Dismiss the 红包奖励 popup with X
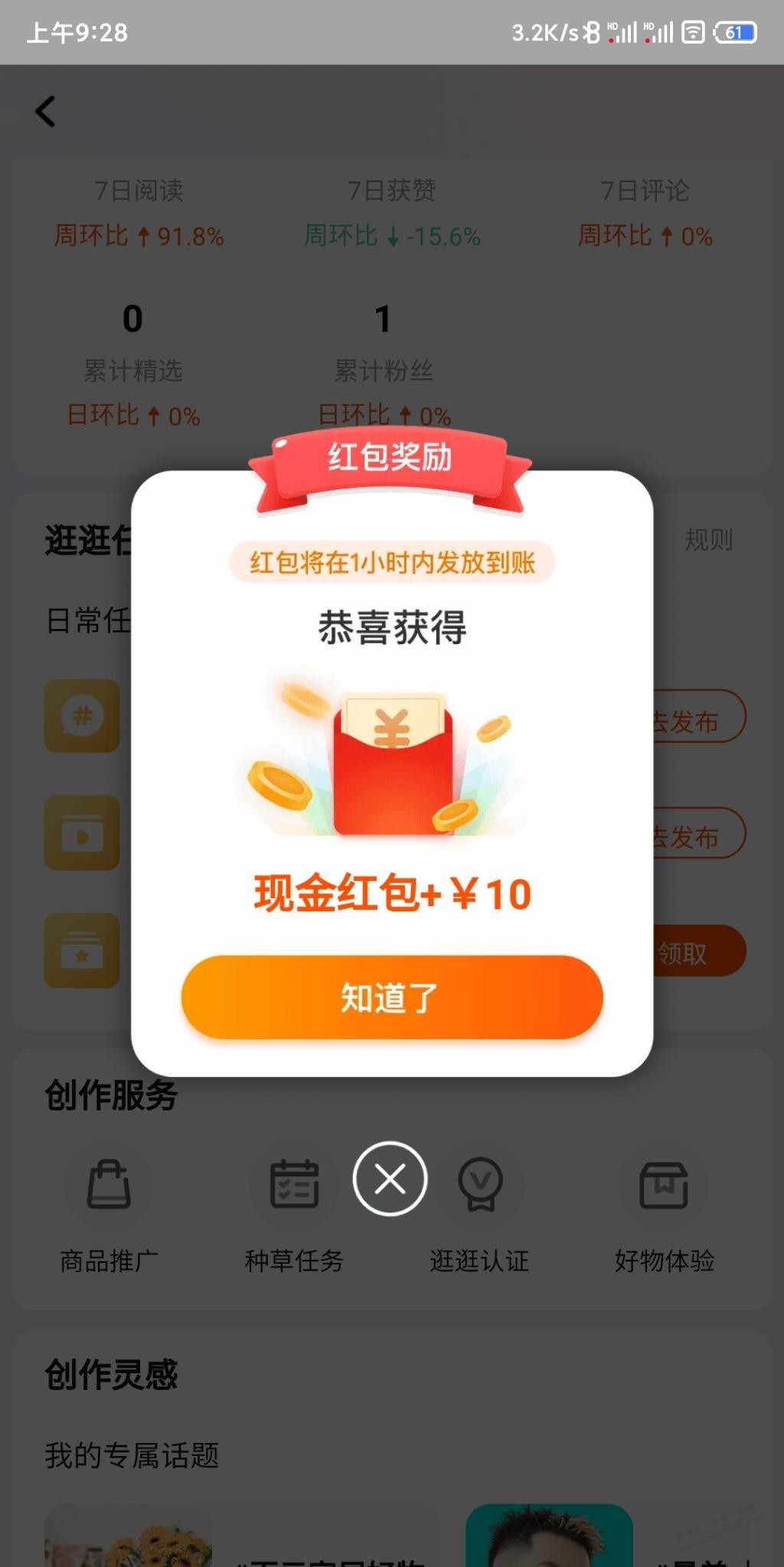This screenshot has width=784, height=1567. pyautogui.click(x=390, y=1179)
